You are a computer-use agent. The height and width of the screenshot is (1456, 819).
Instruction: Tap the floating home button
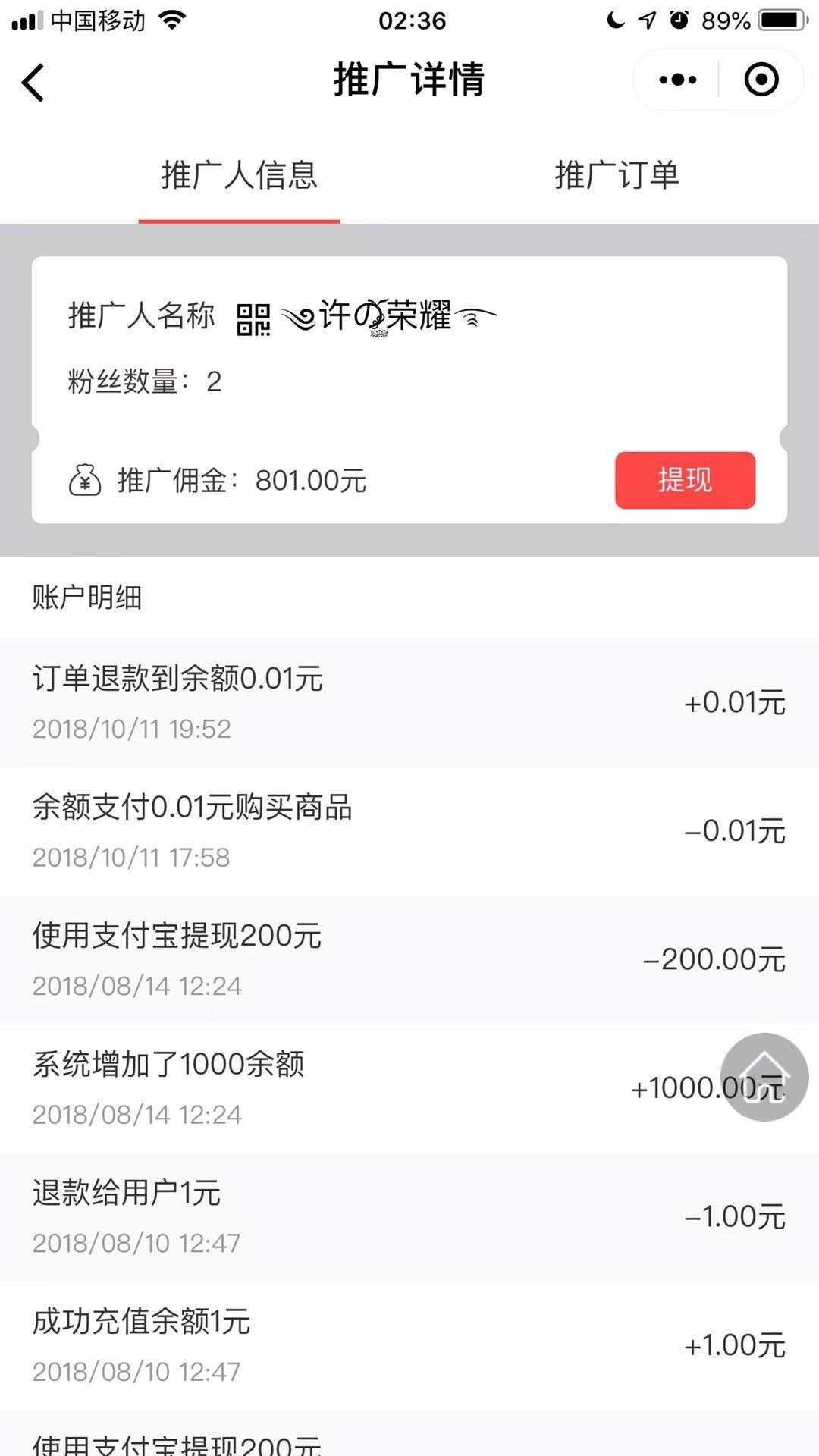pos(764,1076)
